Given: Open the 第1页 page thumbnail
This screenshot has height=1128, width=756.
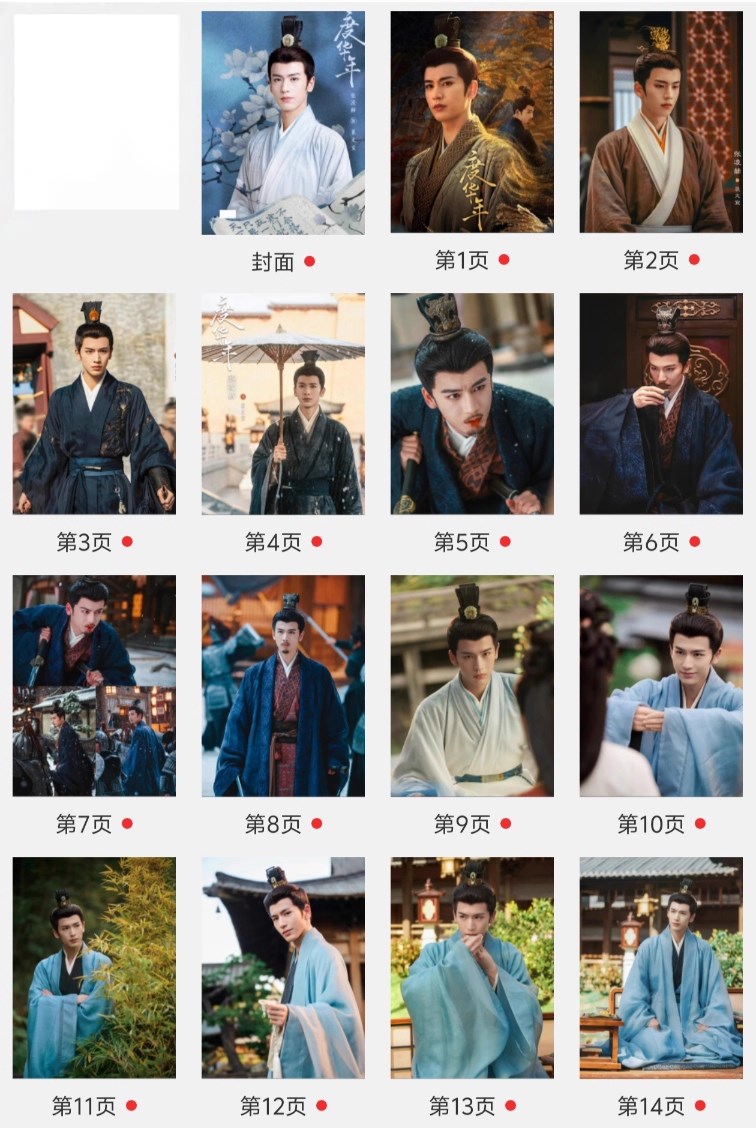Looking at the screenshot, I should click(472, 122).
